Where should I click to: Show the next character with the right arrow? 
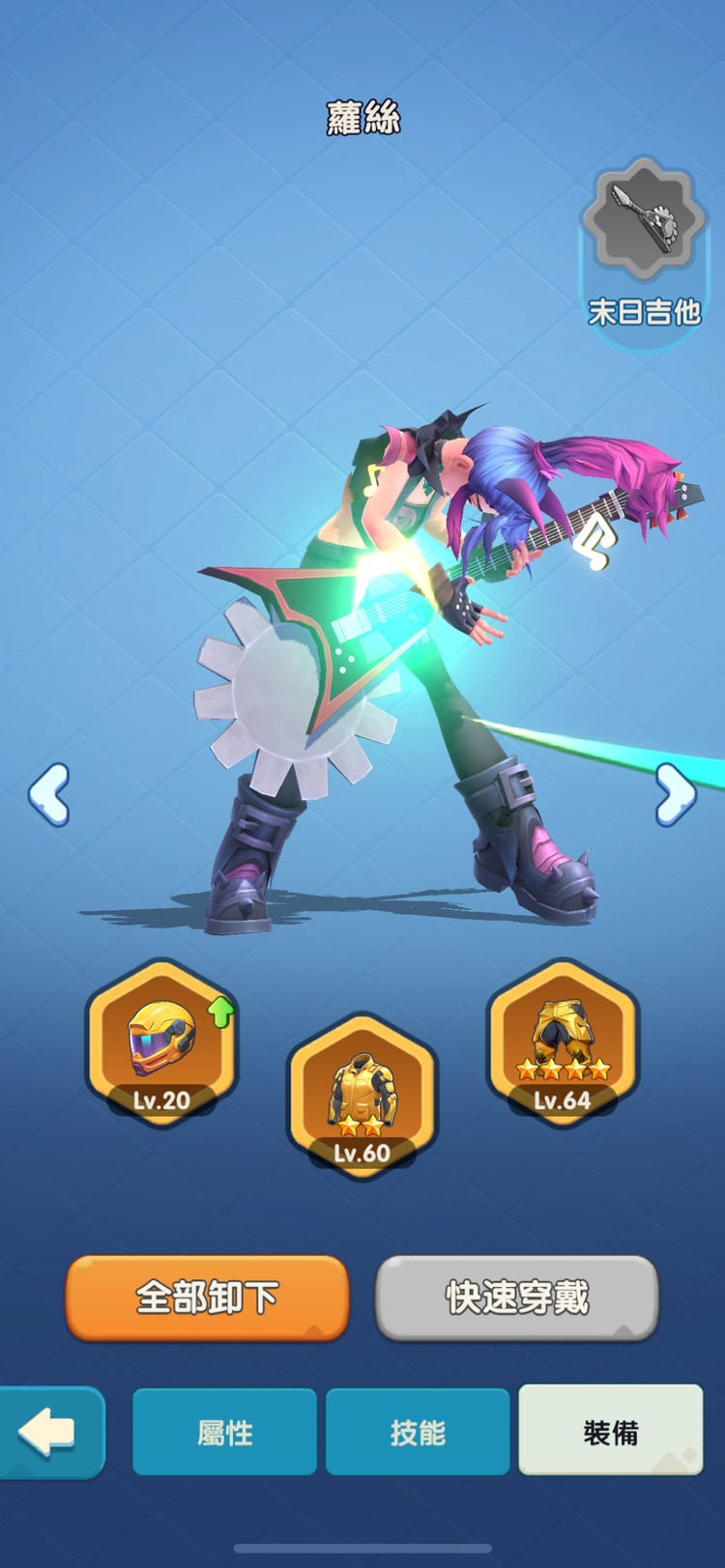click(675, 794)
